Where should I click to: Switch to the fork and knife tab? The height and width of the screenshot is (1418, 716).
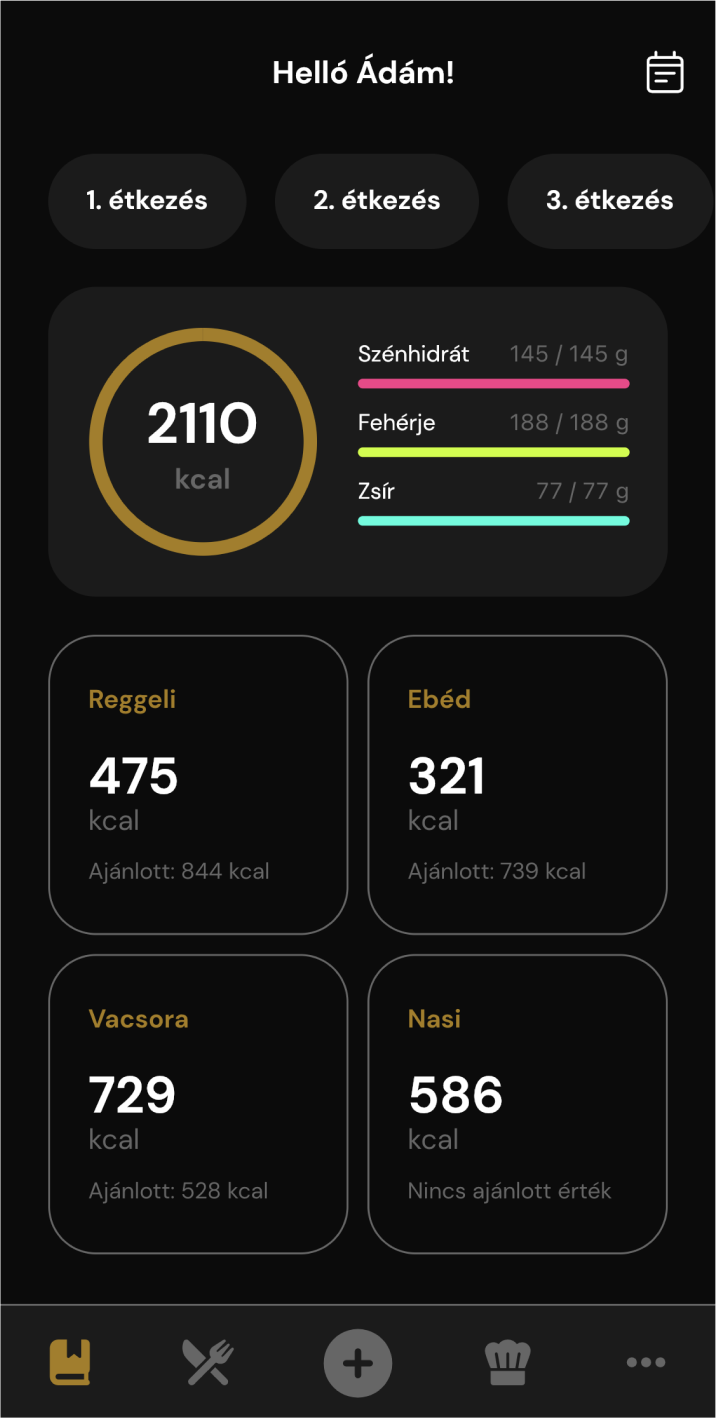pyautogui.click(x=208, y=1362)
